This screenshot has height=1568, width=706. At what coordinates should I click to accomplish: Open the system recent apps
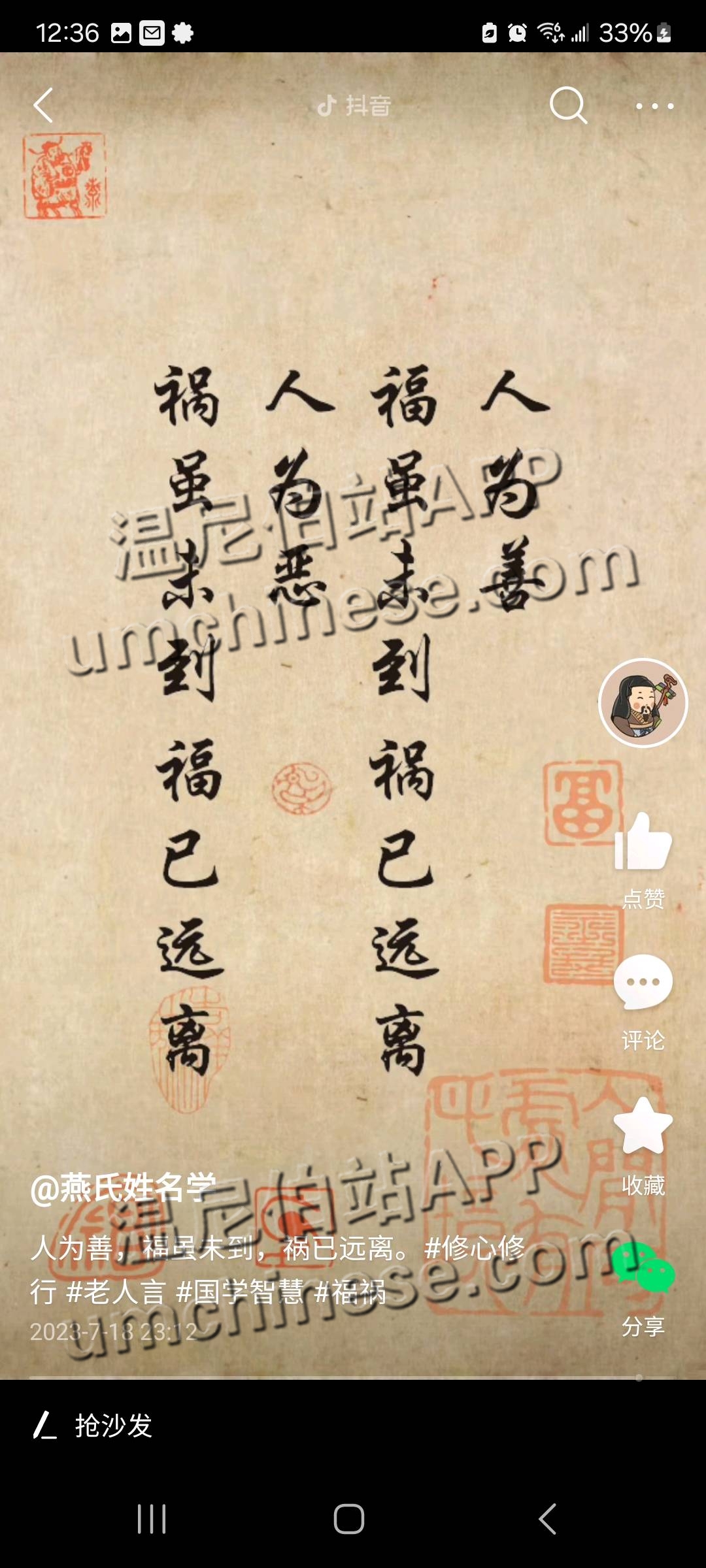click(152, 1519)
